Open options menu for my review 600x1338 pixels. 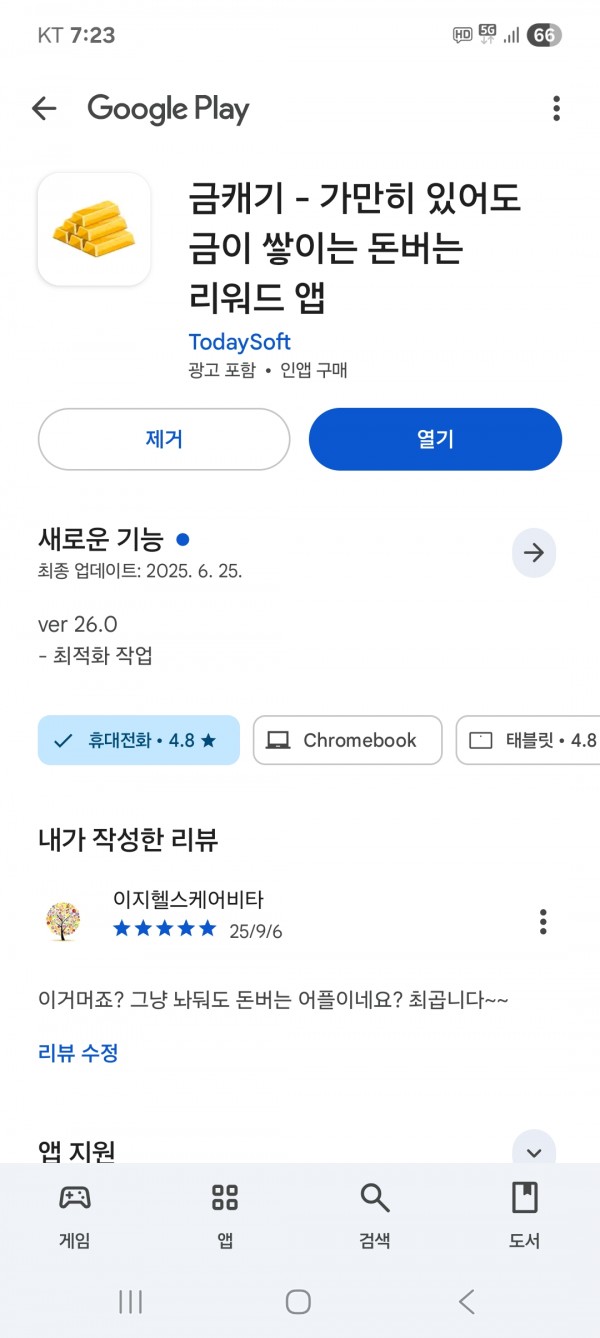543,921
